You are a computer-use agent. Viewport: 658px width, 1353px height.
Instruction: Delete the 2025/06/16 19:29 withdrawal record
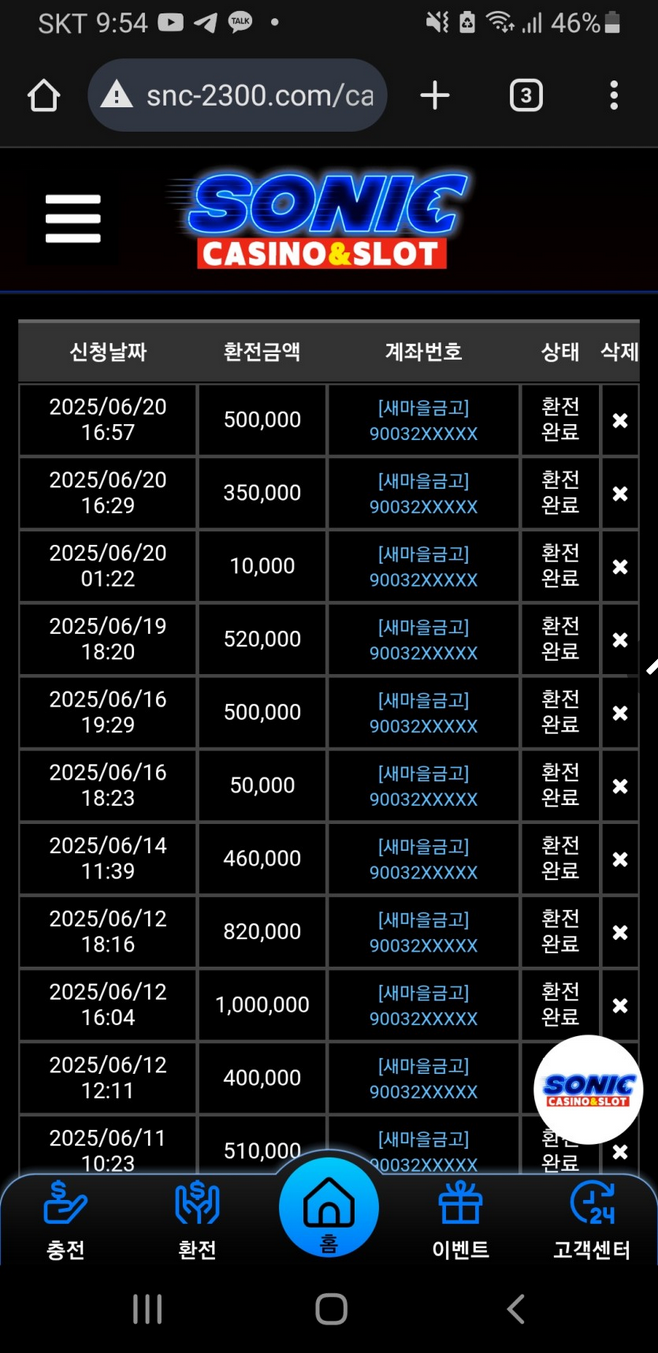(x=620, y=713)
